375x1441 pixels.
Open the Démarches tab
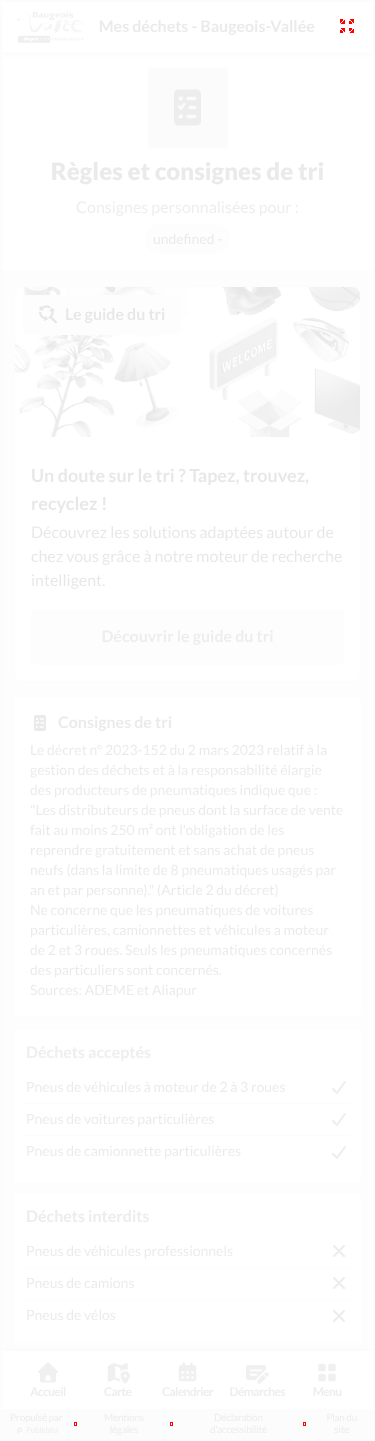tap(257, 1381)
